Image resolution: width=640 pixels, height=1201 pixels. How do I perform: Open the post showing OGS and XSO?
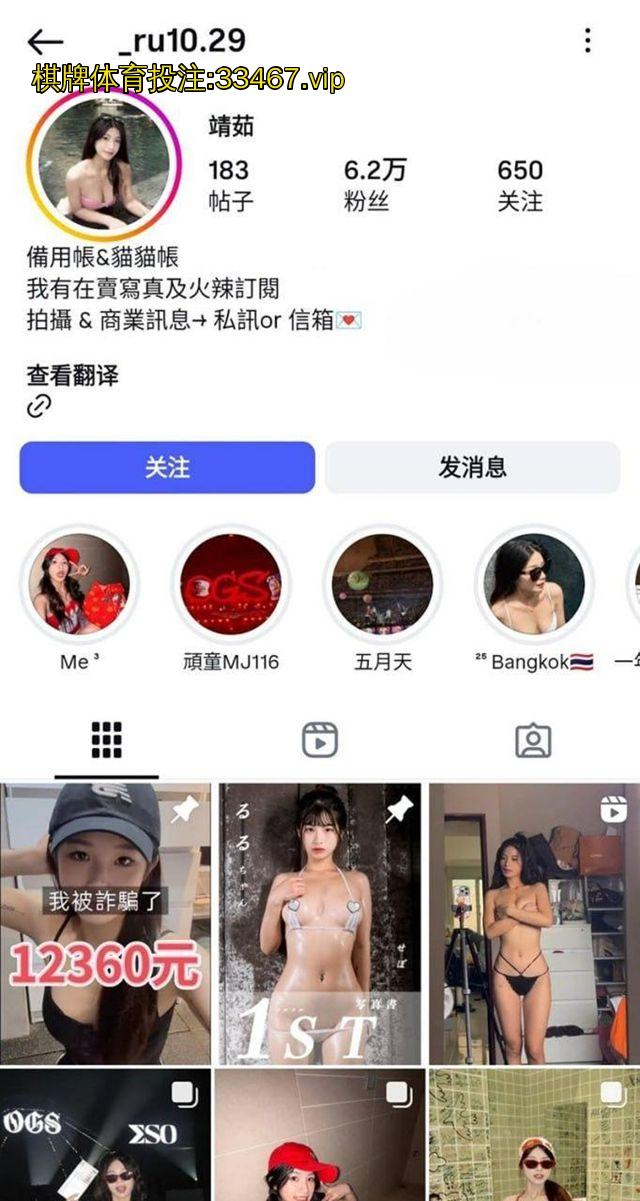[x=105, y=1135]
